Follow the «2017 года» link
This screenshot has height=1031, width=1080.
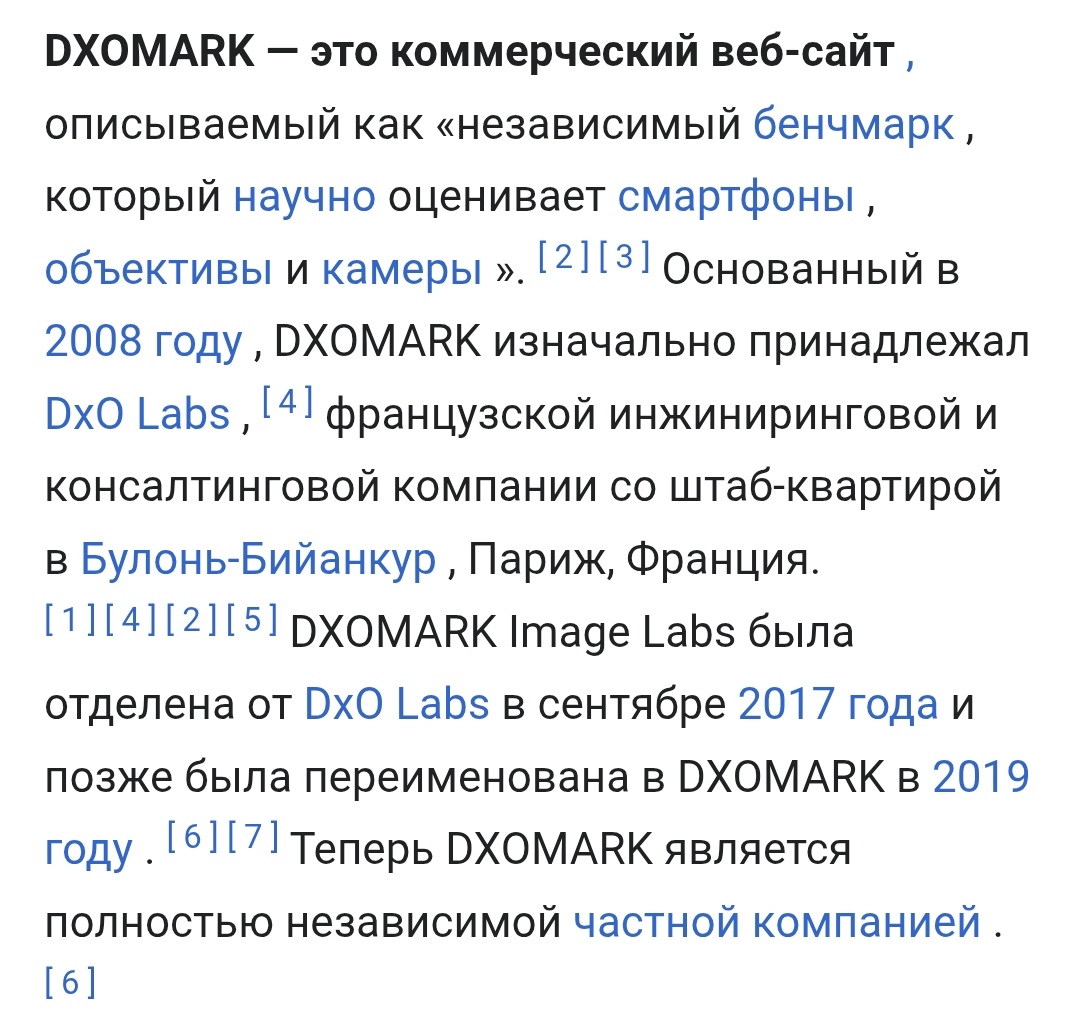tap(837, 704)
